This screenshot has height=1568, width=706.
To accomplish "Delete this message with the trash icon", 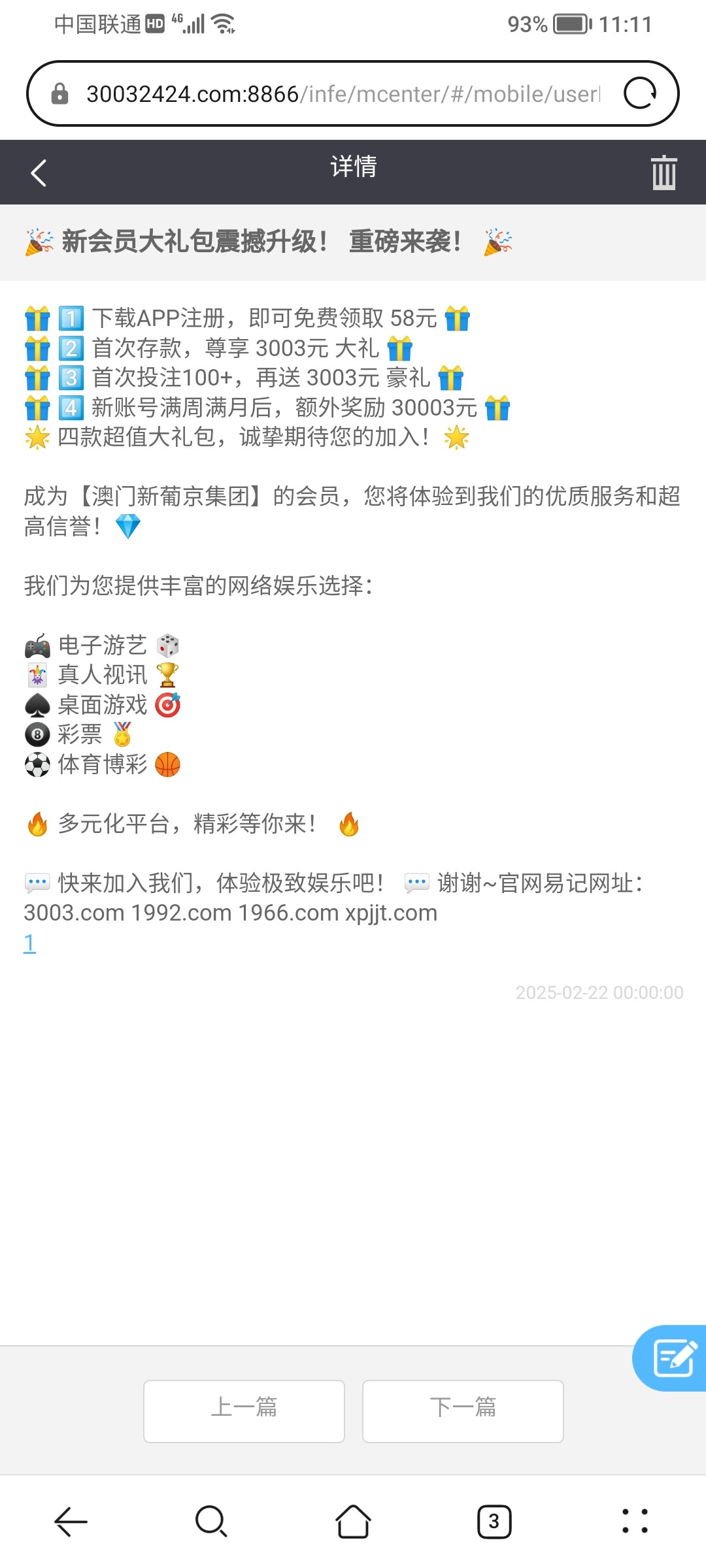I will coord(664,172).
